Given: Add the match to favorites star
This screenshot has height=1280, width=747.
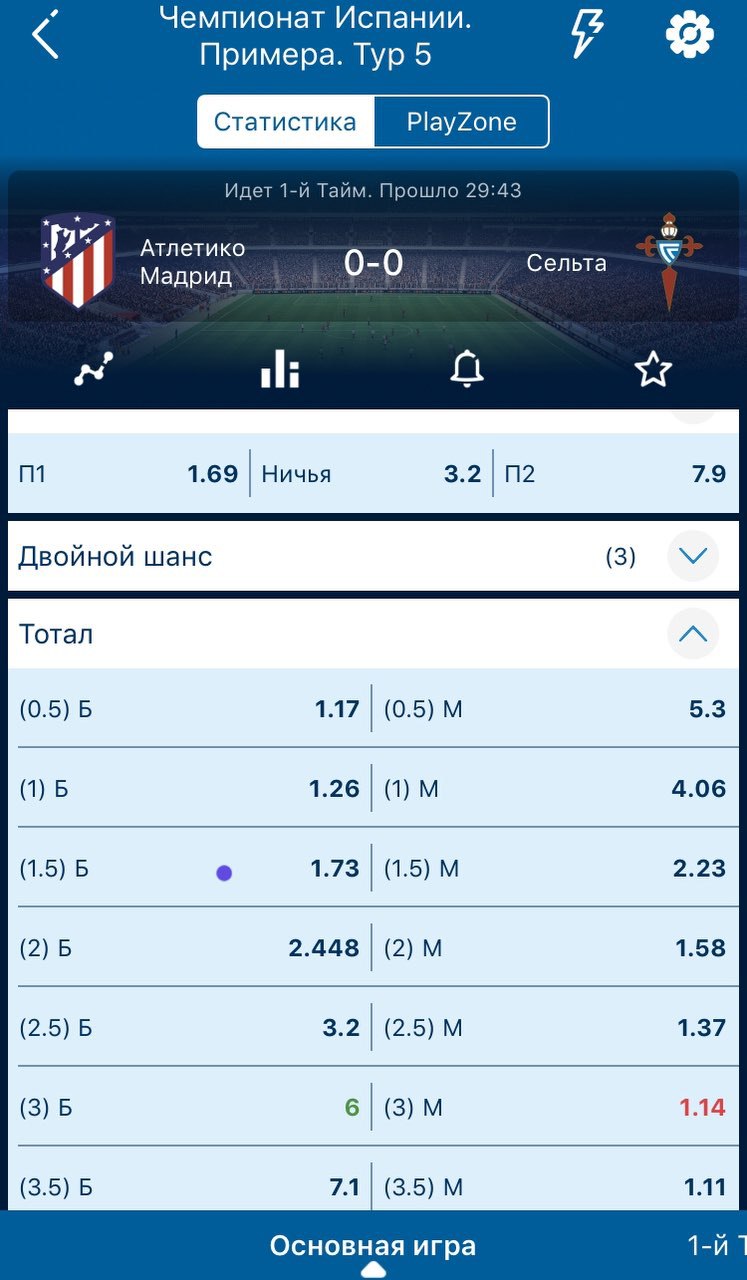Looking at the screenshot, I should point(653,370).
